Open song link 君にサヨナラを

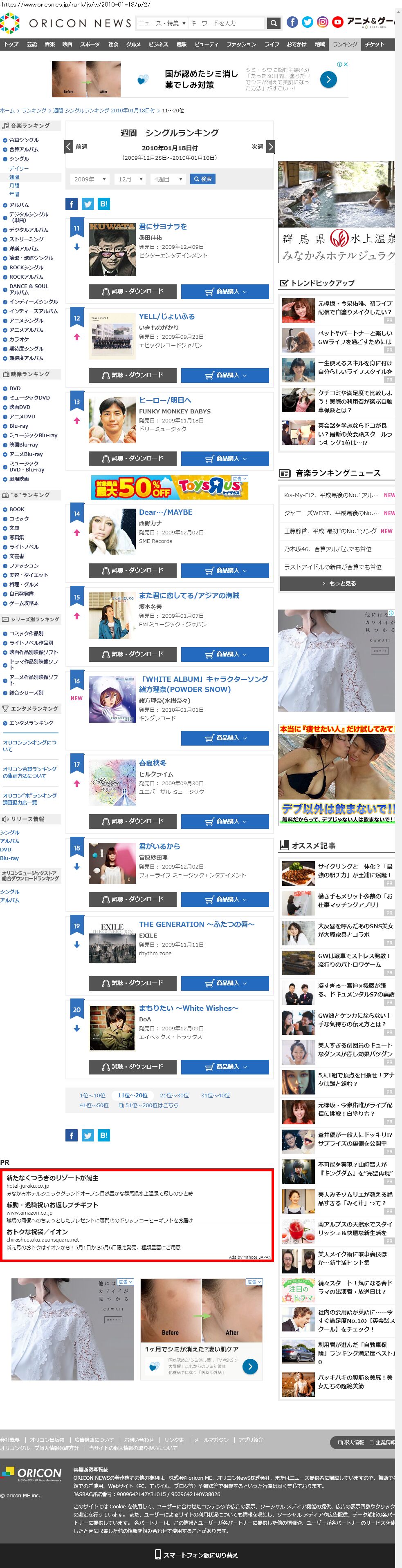[163, 226]
